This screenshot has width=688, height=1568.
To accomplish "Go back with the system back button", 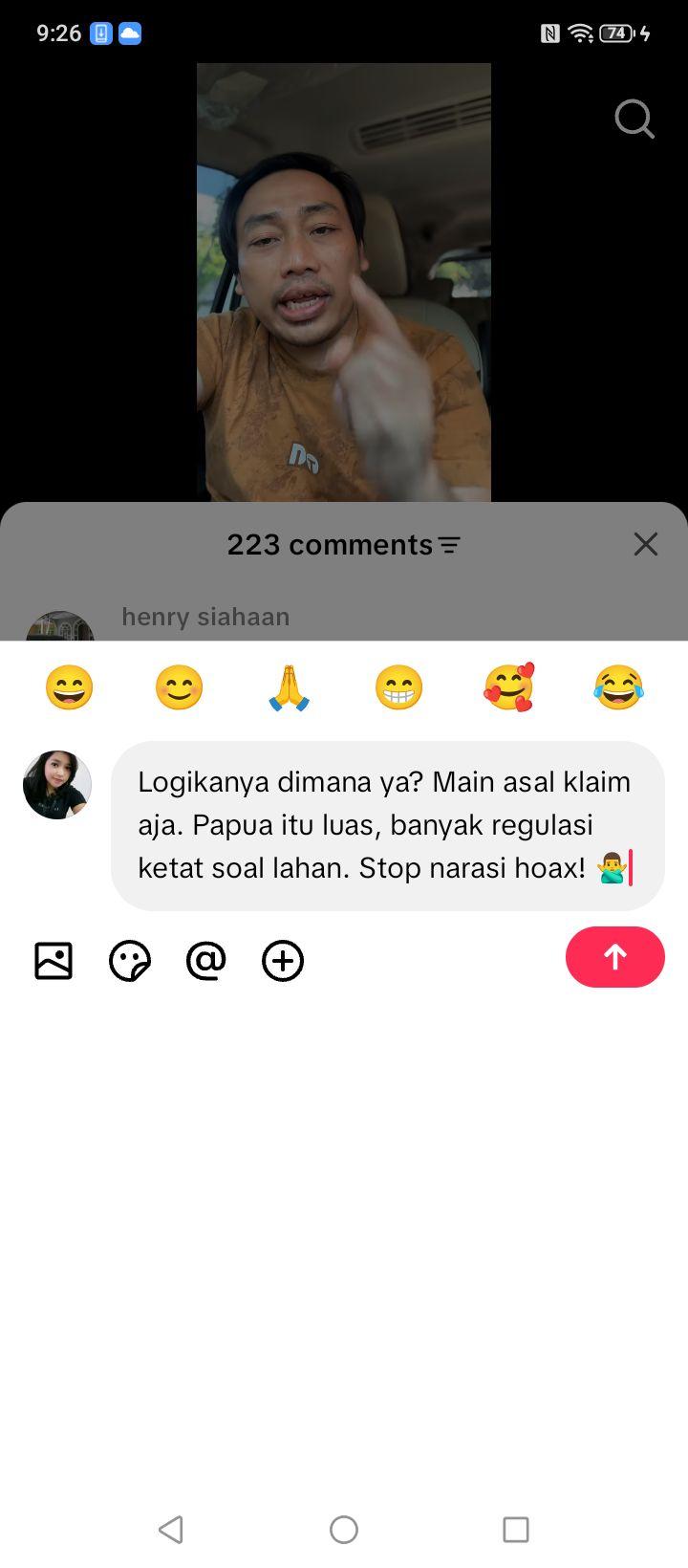I will (171, 1530).
